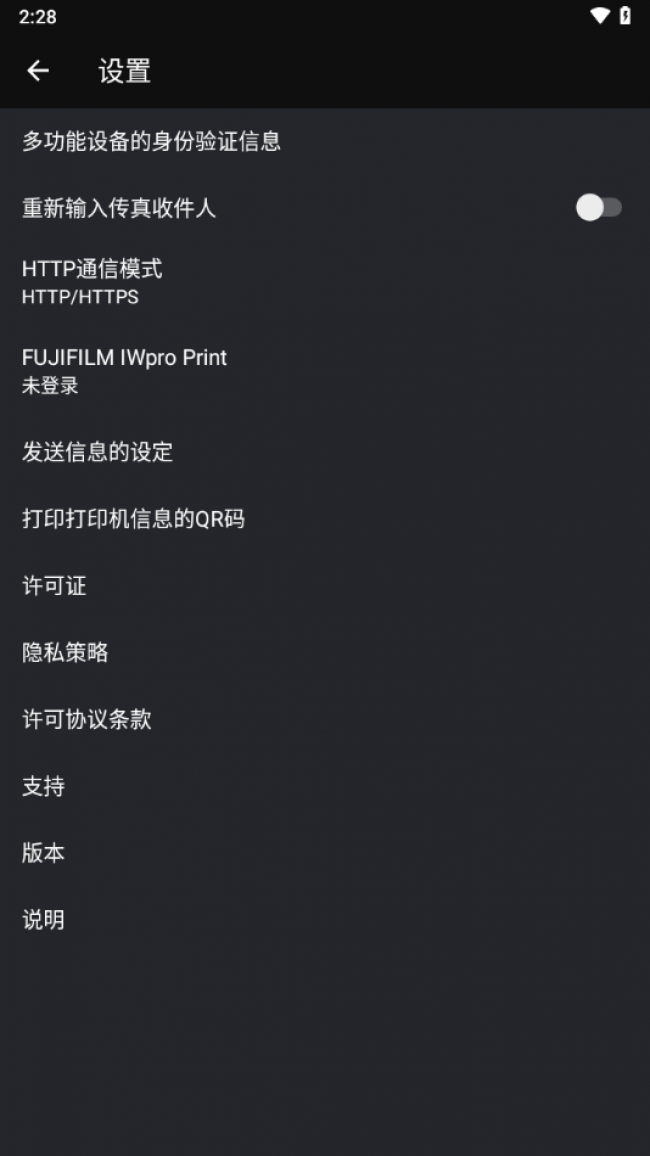Open 许可证 row
This screenshot has height=1156, width=650.
[325, 586]
